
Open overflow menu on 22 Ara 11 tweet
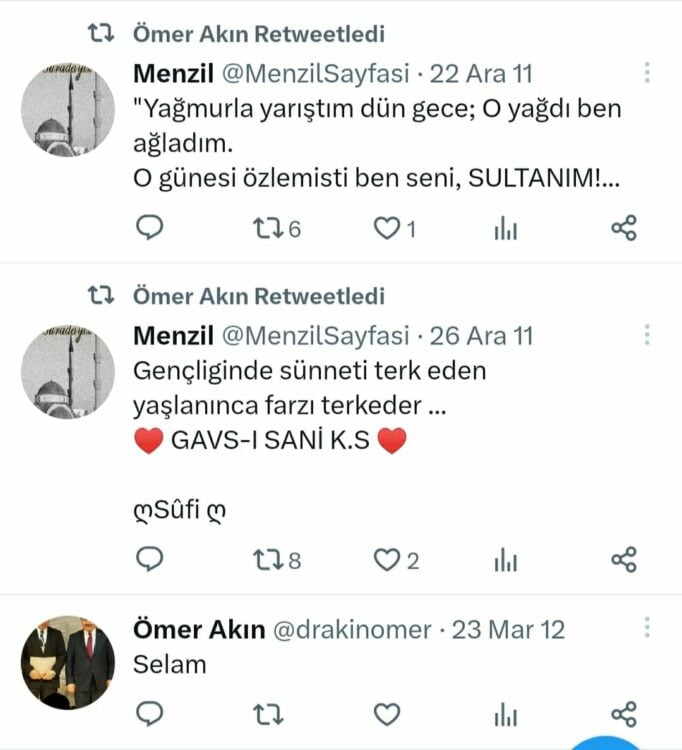(647, 73)
